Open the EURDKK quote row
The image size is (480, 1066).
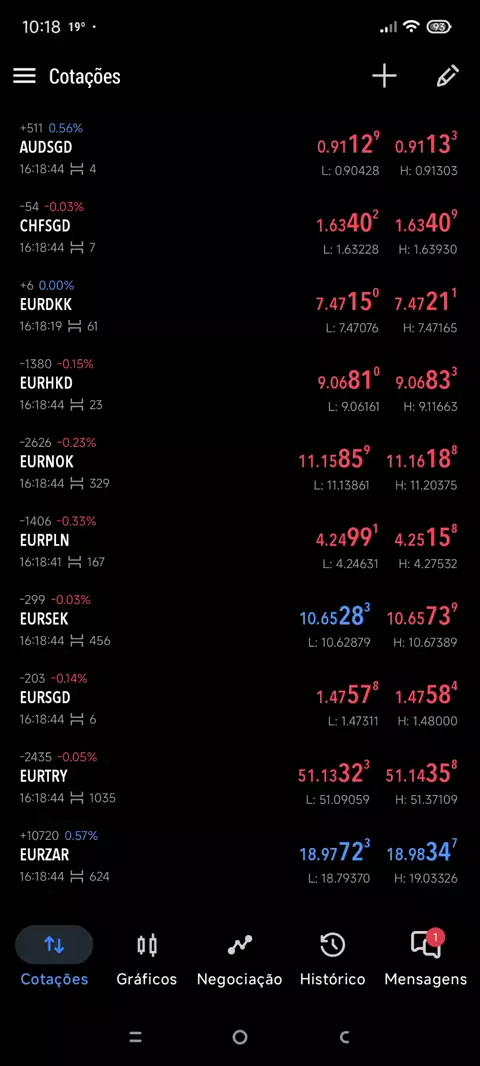(240, 305)
